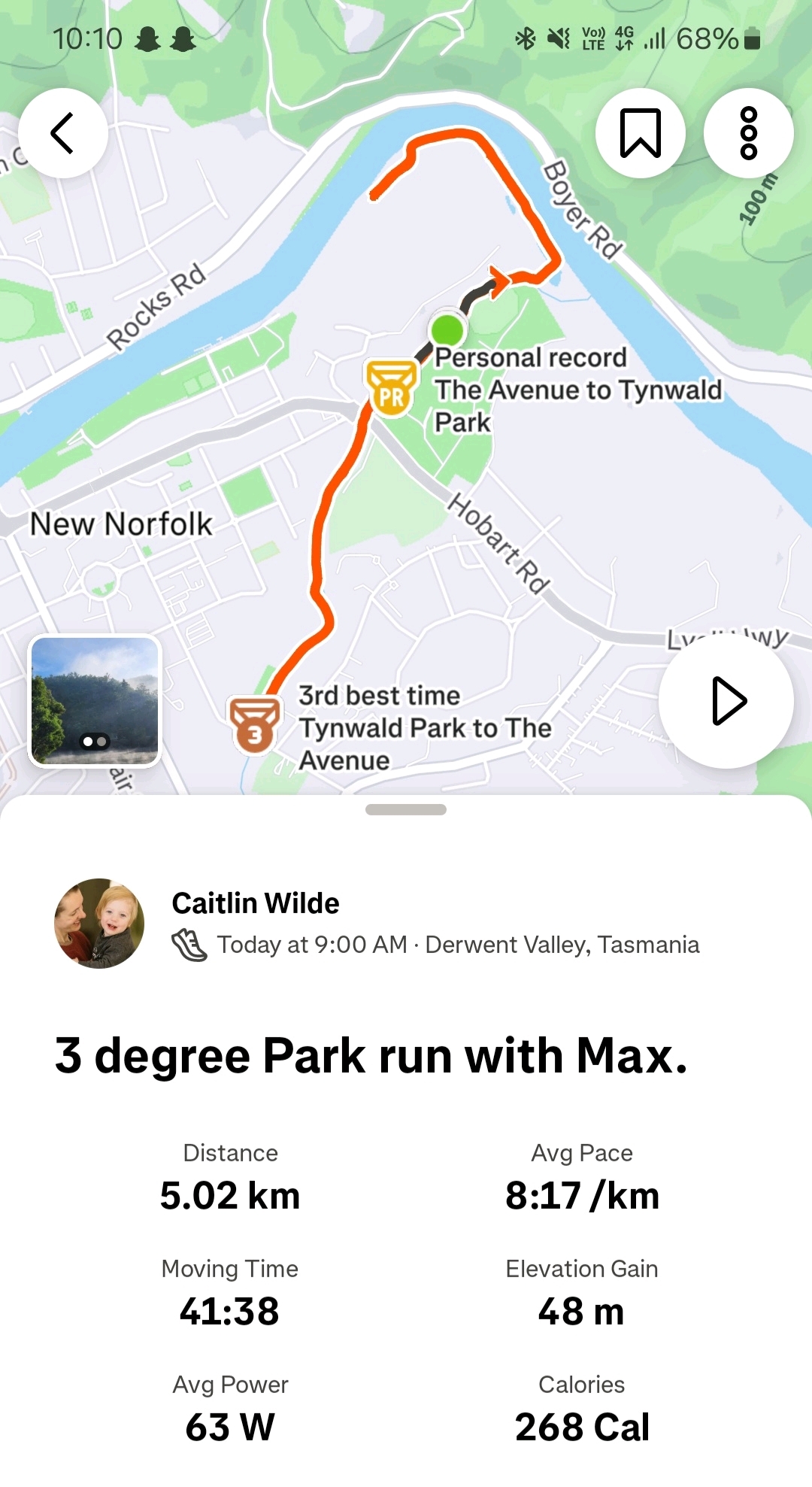Open the three-dot overflow menu
Screen dimensions: 812x1487
click(x=748, y=133)
